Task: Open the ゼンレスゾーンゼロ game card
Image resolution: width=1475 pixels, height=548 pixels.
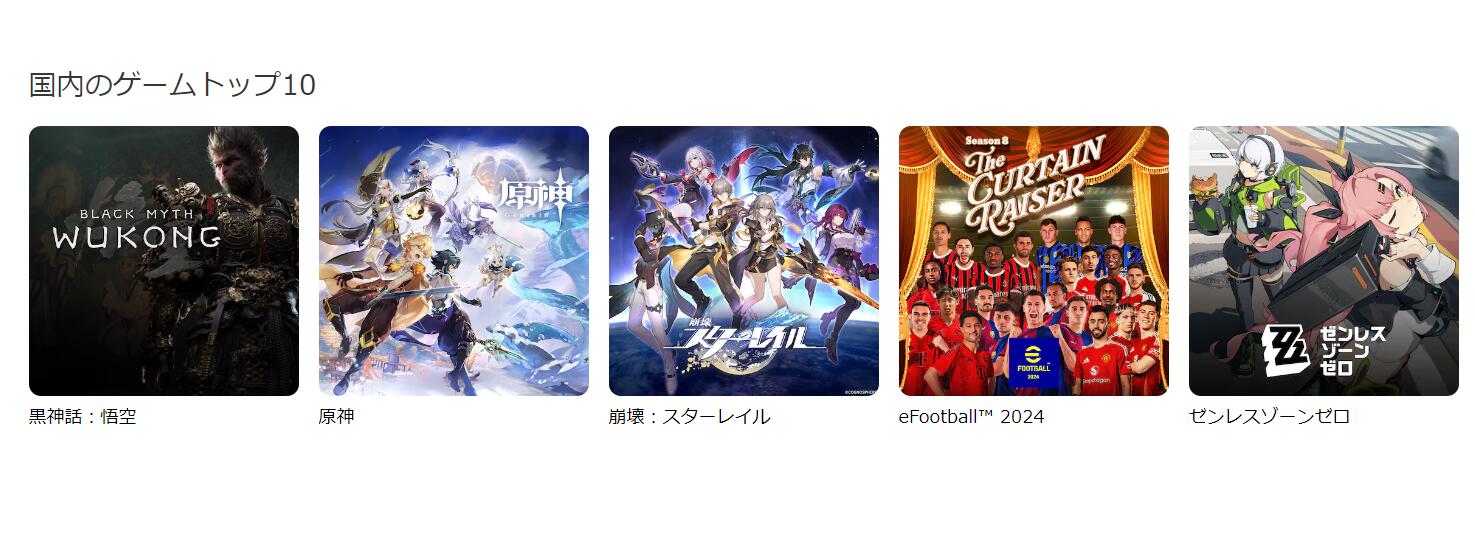Action: pyautogui.click(x=1323, y=260)
